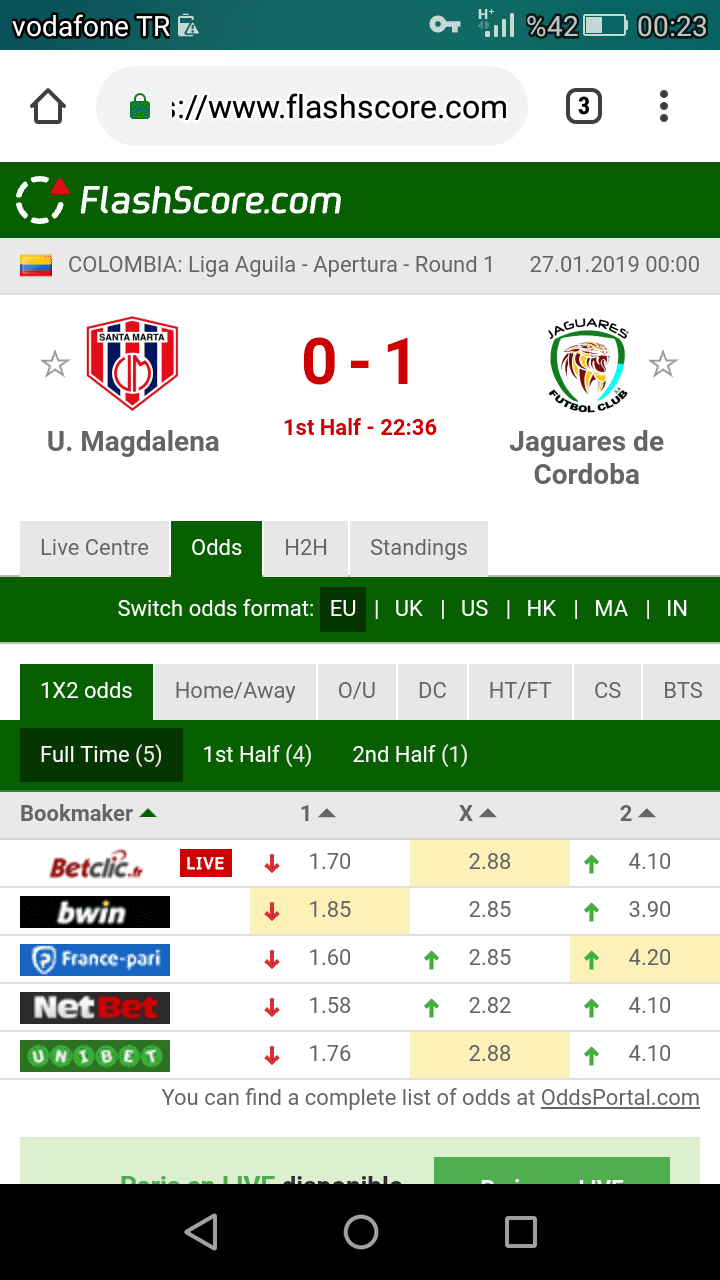
Task: Open the Standings tab
Action: click(x=418, y=548)
